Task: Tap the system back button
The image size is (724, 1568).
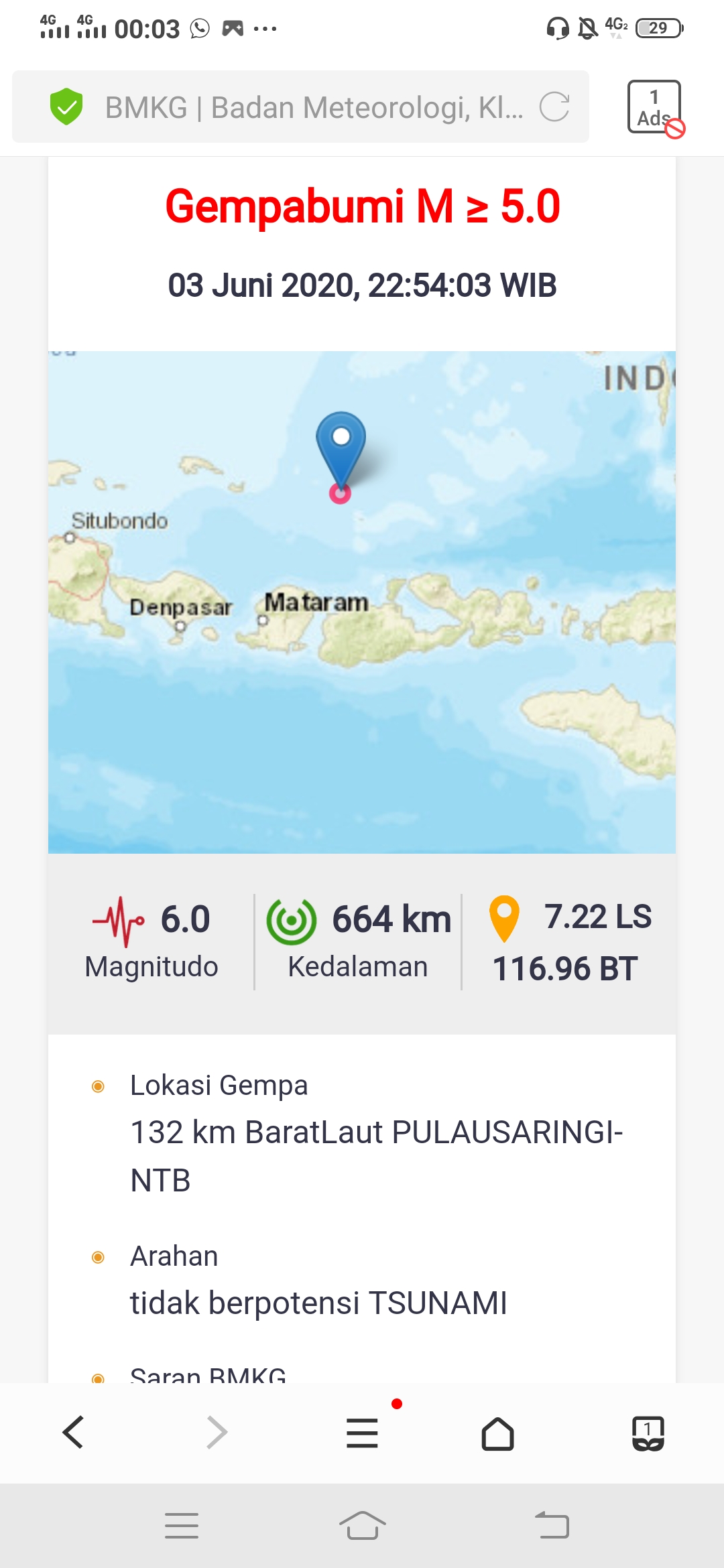Action: [x=552, y=1526]
